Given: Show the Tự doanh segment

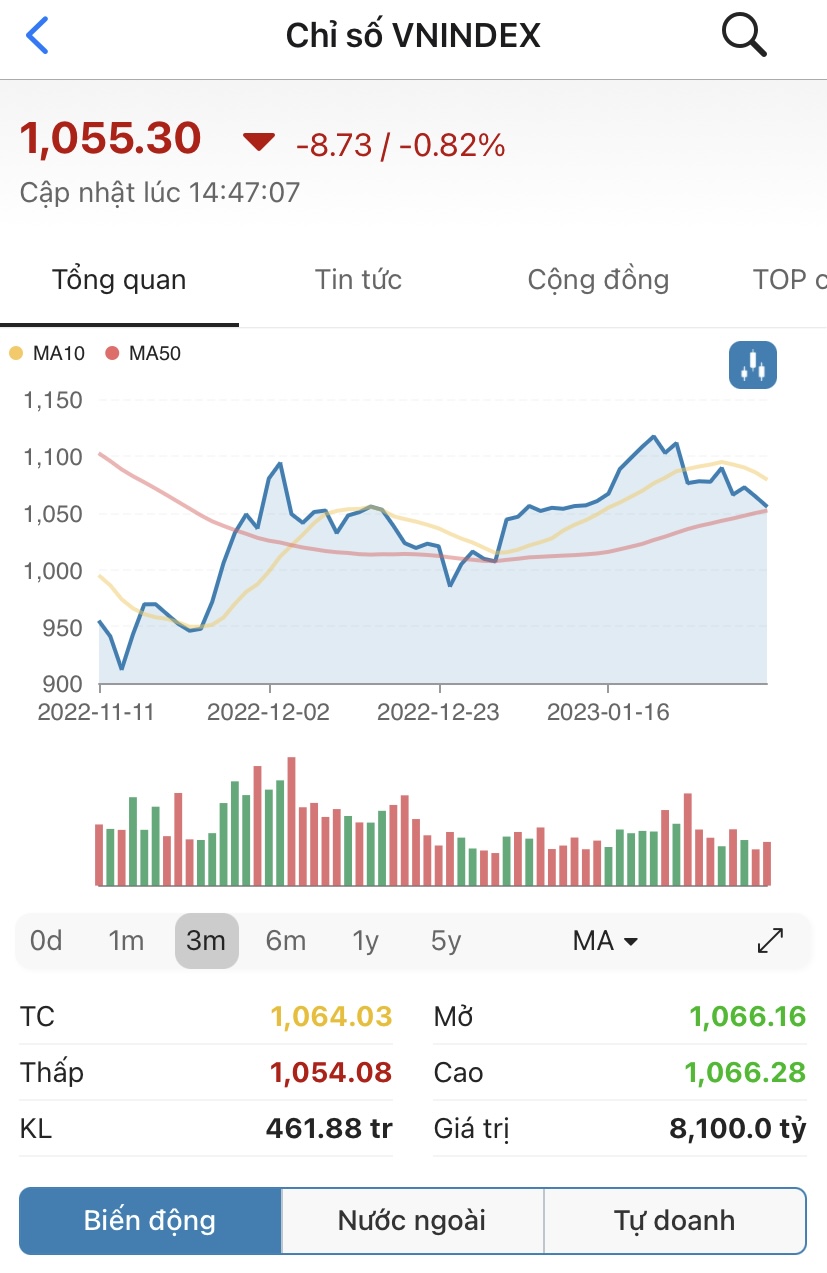Looking at the screenshot, I should [x=674, y=1220].
